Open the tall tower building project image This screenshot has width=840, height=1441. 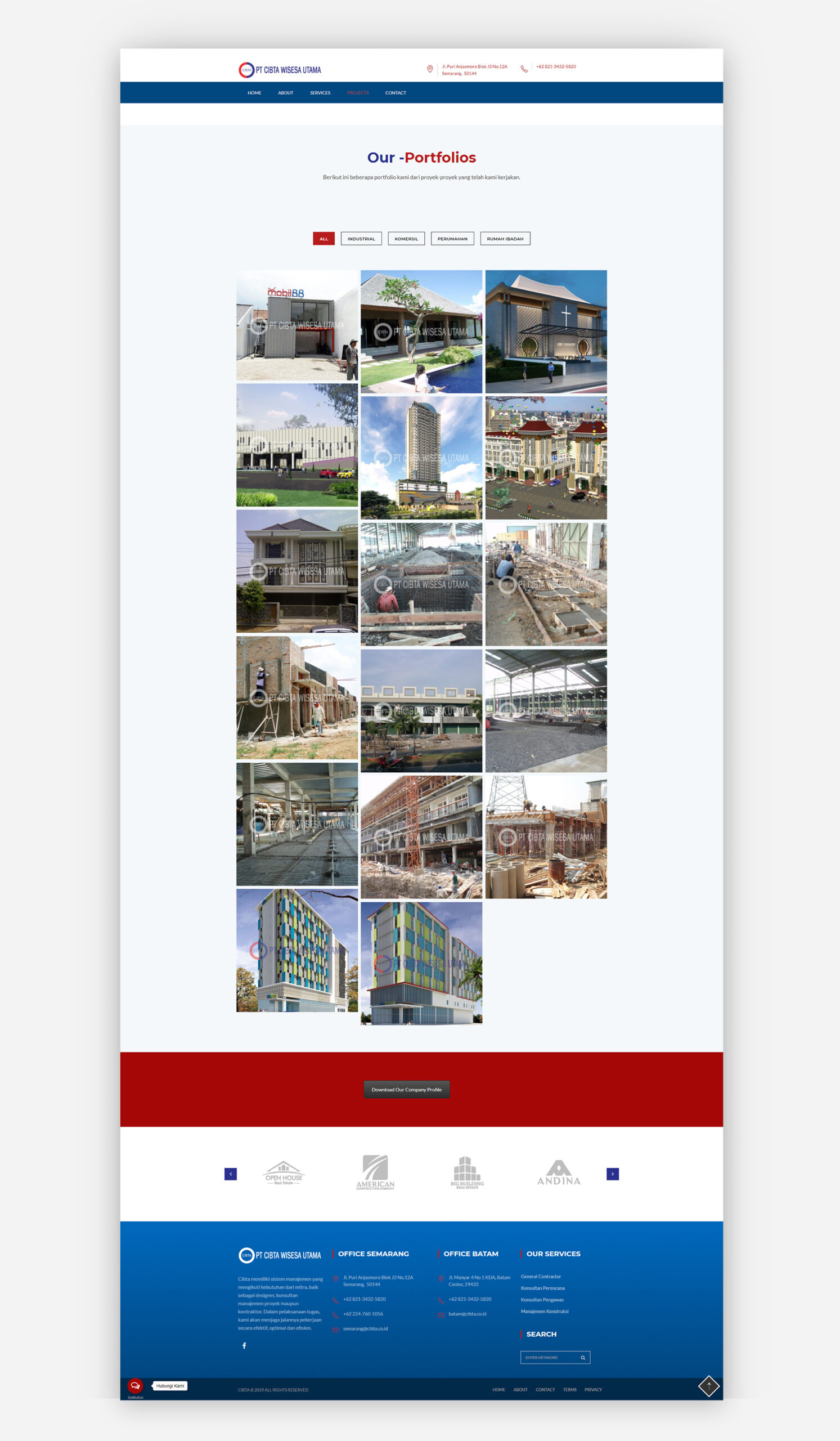click(421, 458)
